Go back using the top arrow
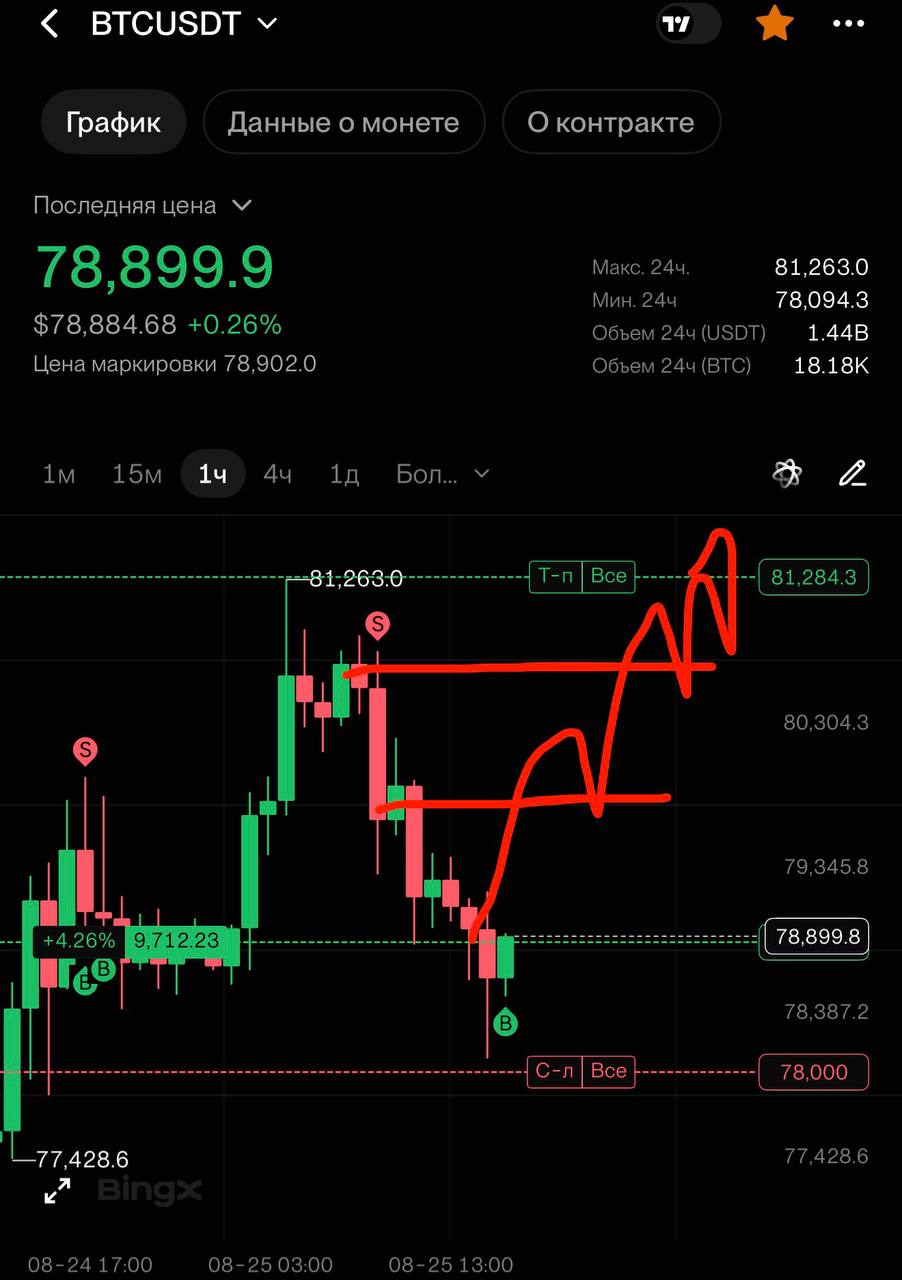 pyautogui.click(x=49, y=24)
